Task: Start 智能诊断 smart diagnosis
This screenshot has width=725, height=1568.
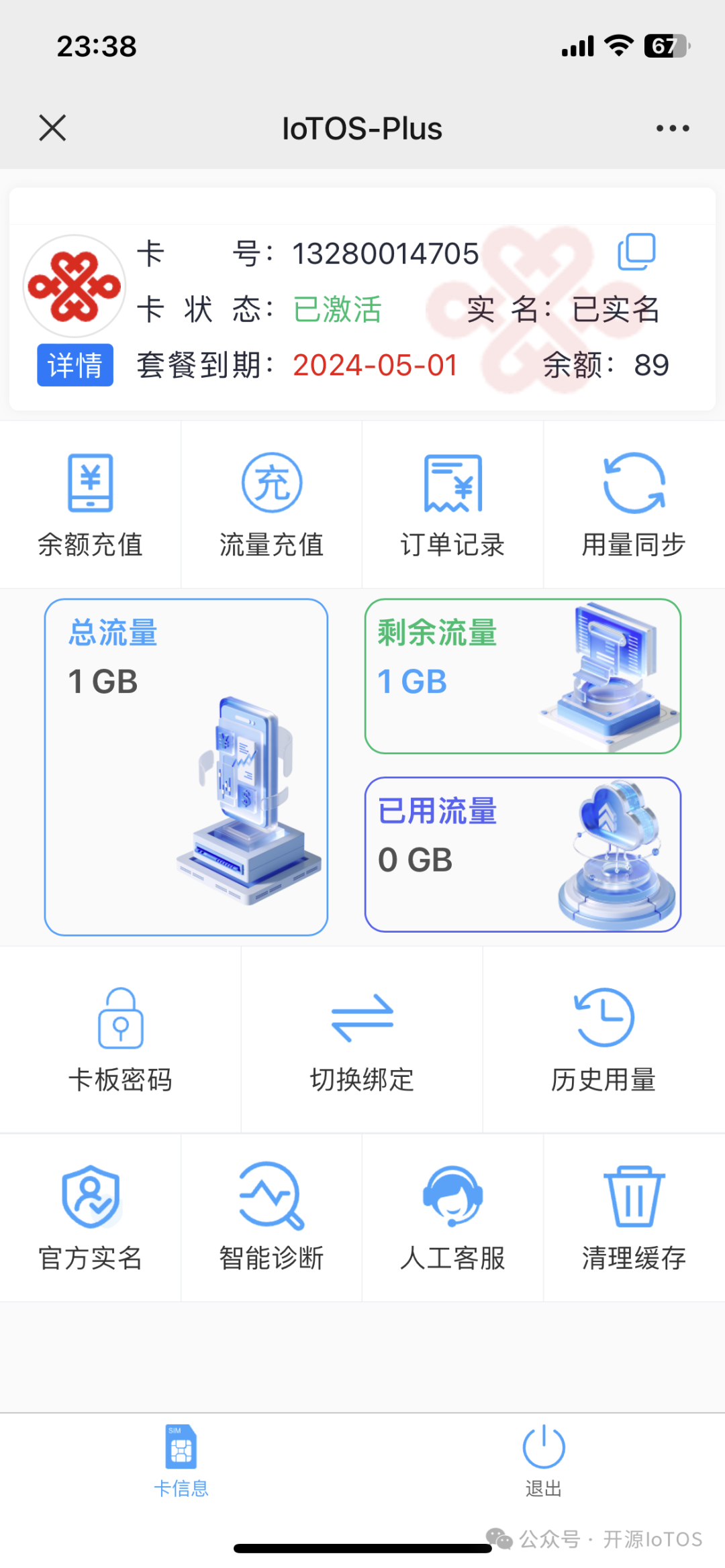Action: click(271, 1218)
